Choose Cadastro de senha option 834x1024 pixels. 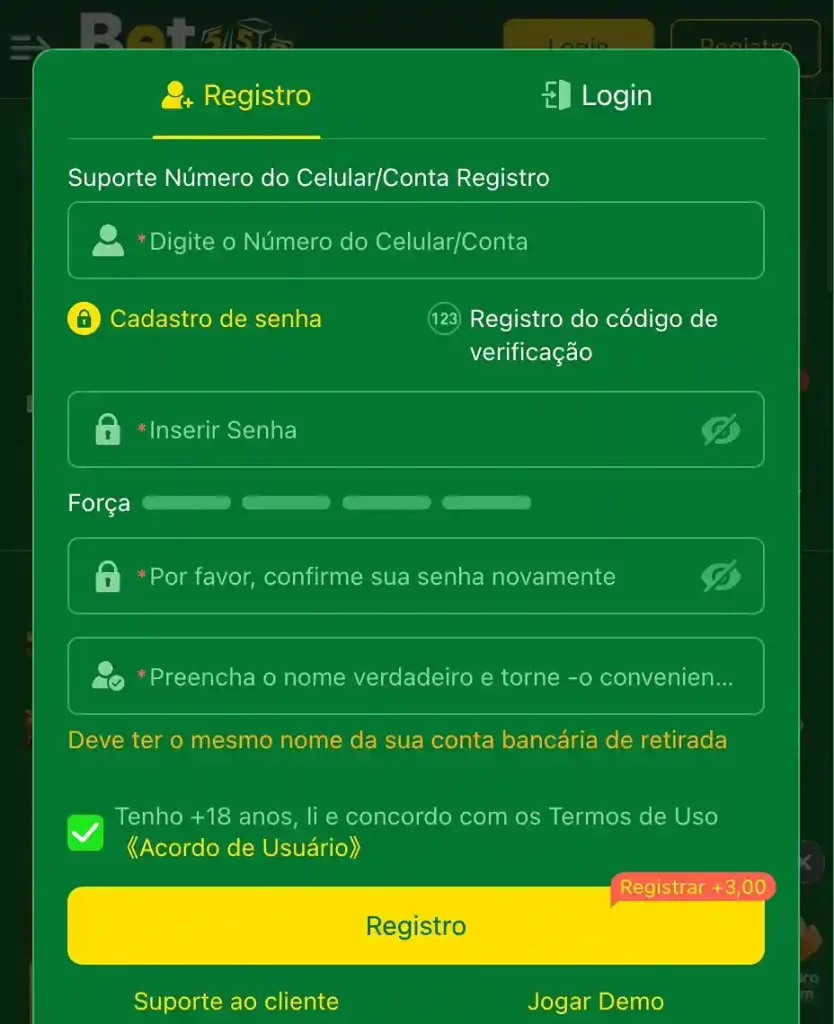[196, 319]
